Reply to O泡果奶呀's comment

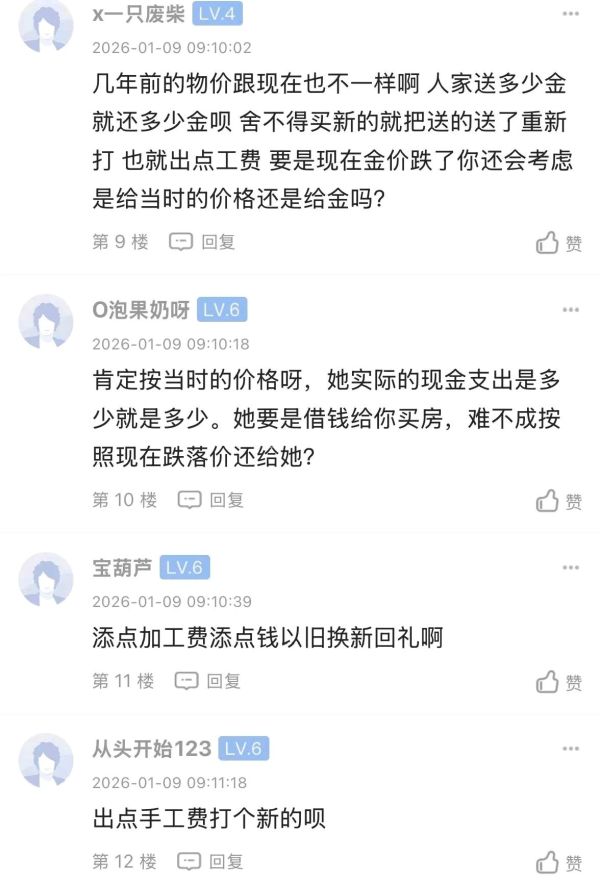(212, 499)
